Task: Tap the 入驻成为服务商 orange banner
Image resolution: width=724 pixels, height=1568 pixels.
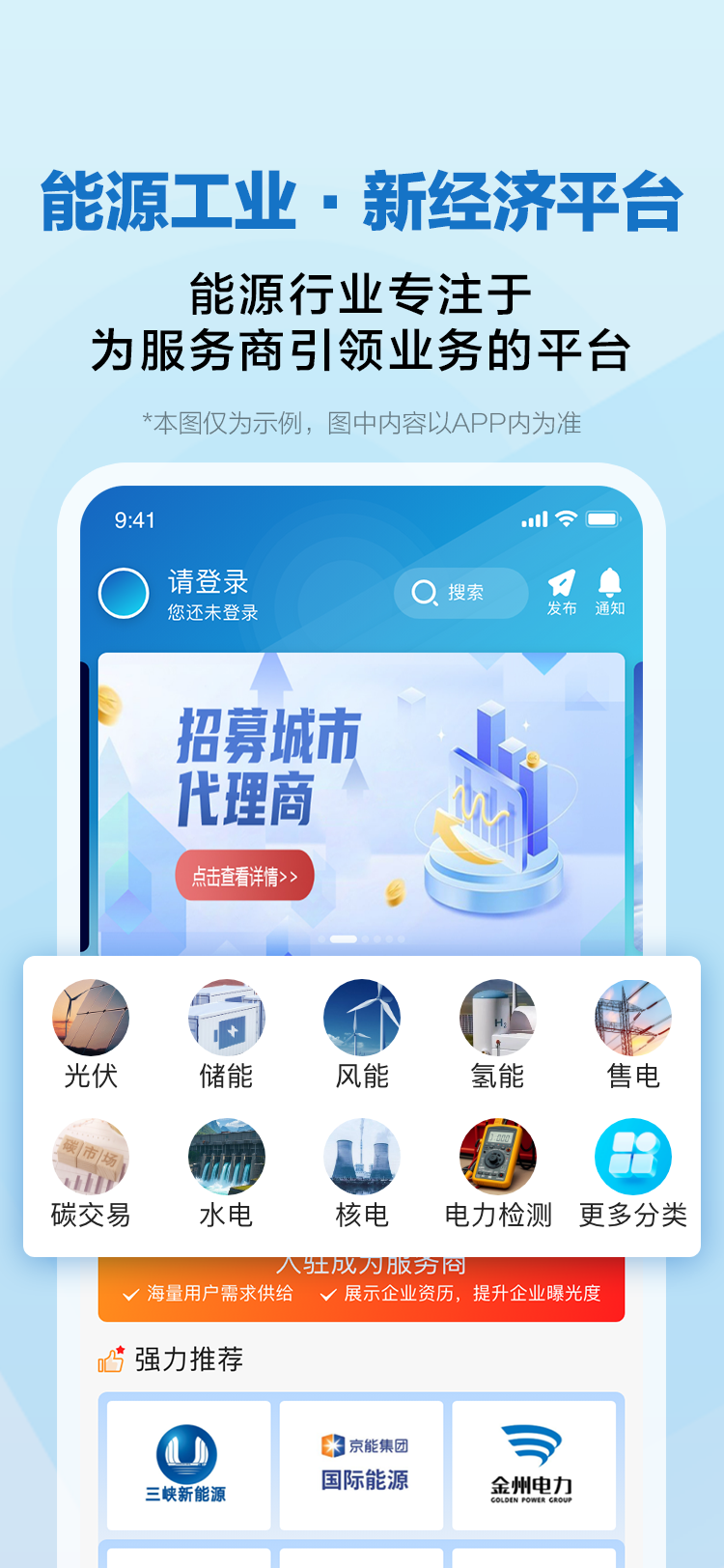Action: (x=361, y=1274)
